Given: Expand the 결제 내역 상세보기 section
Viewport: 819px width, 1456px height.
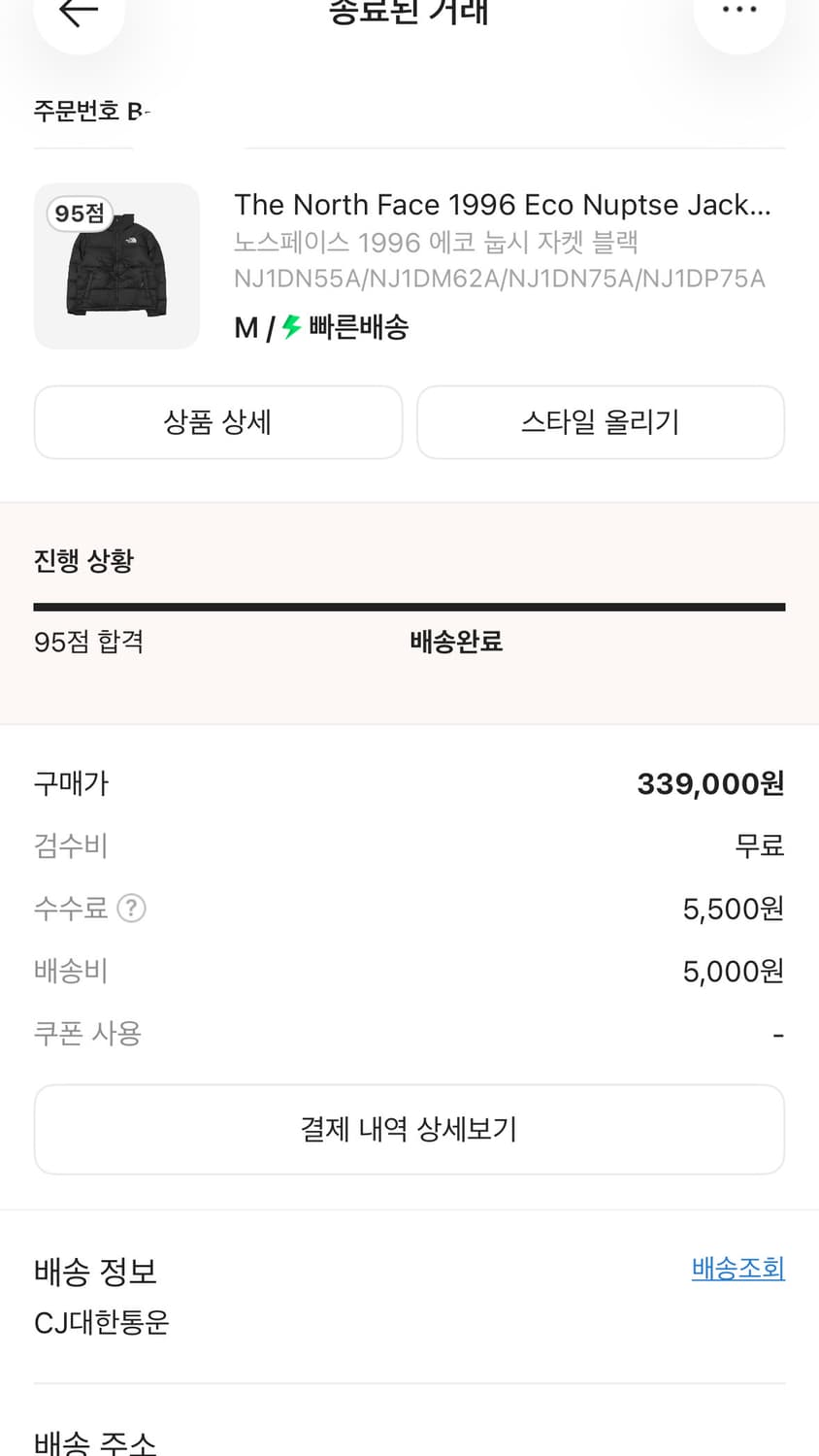Looking at the screenshot, I should pyautogui.click(x=409, y=1129).
